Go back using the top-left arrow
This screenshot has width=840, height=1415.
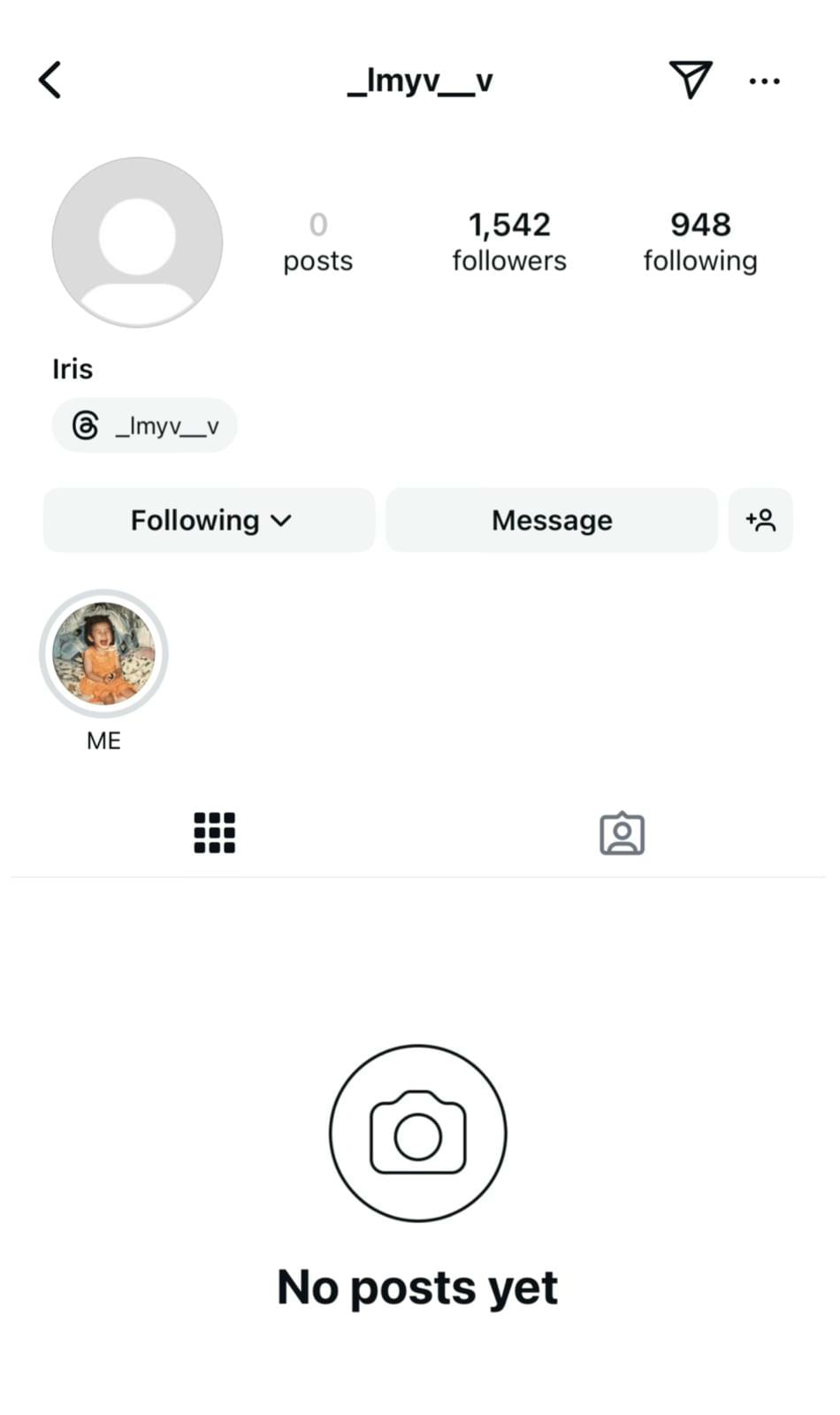pyautogui.click(x=50, y=80)
